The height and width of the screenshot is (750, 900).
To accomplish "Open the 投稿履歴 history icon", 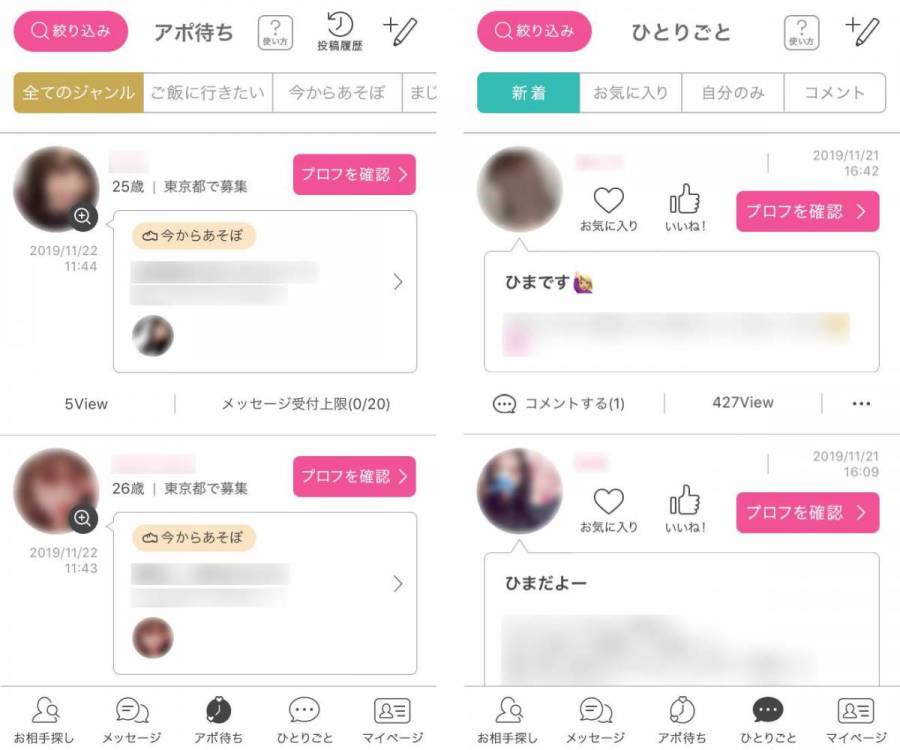I will pos(340,32).
